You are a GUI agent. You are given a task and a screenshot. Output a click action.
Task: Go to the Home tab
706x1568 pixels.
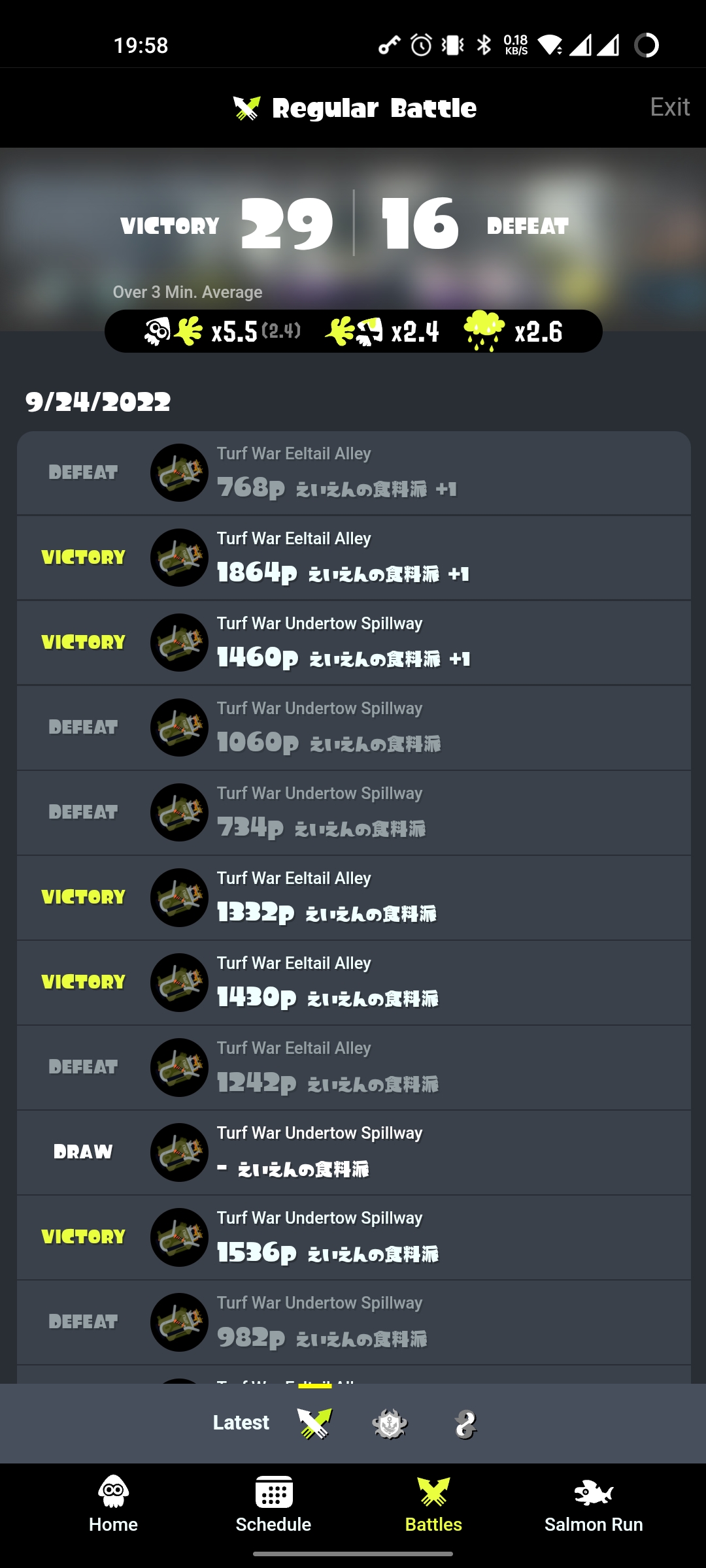(113, 1504)
